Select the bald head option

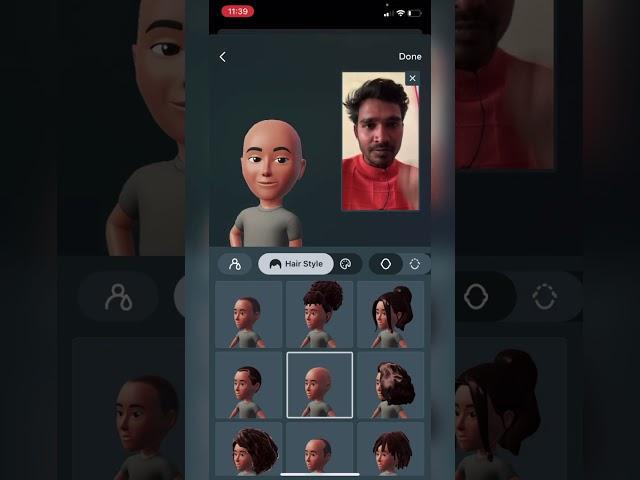point(320,384)
